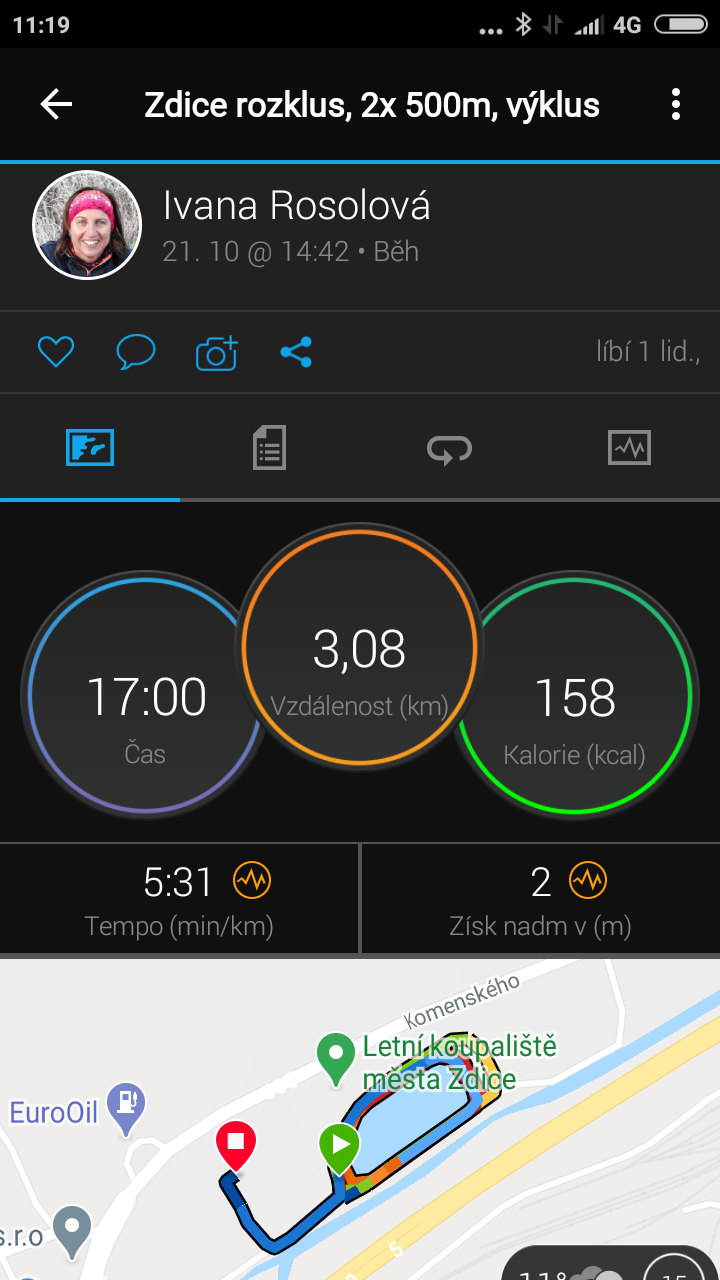The height and width of the screenshot is (1280, 720).
Task: Open Ivana Rosolová's profile picture
Action: click(x=87, y=225)
